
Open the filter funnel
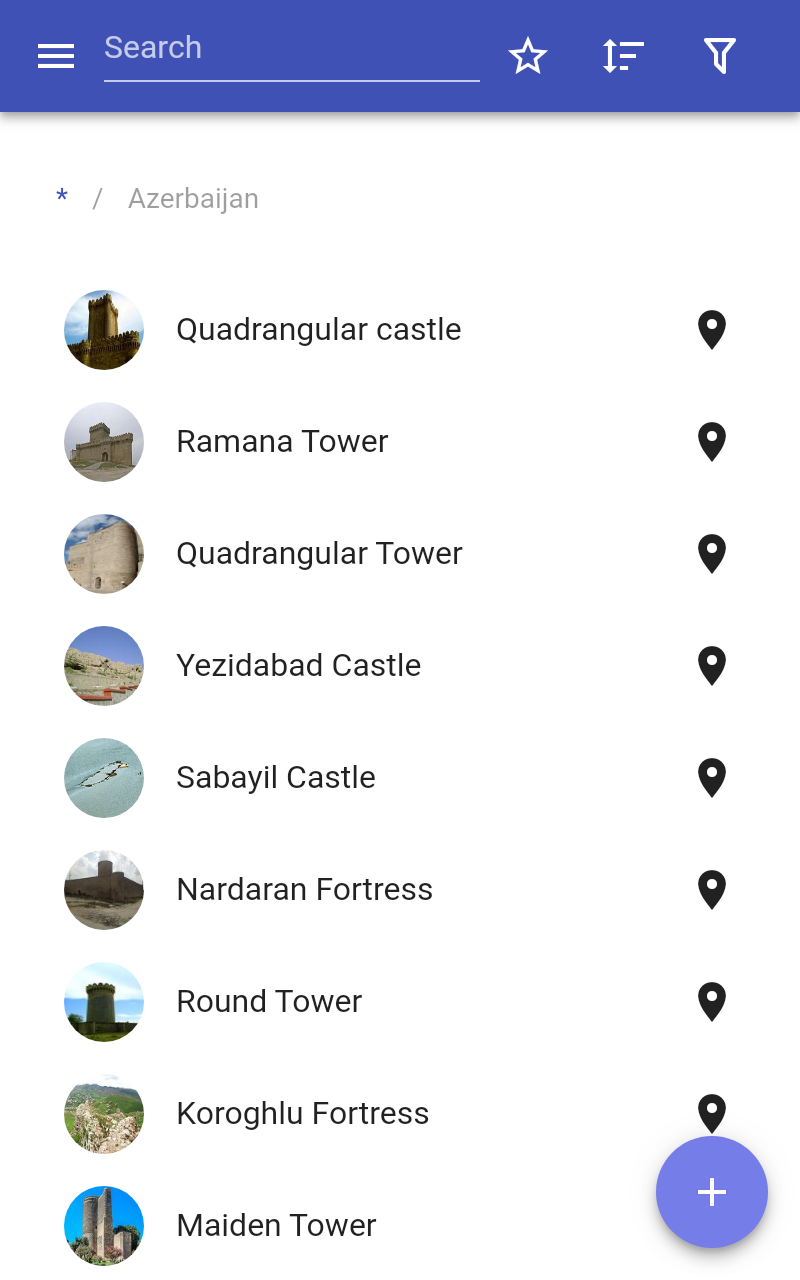pyautogui.click(x=719, y=57)
